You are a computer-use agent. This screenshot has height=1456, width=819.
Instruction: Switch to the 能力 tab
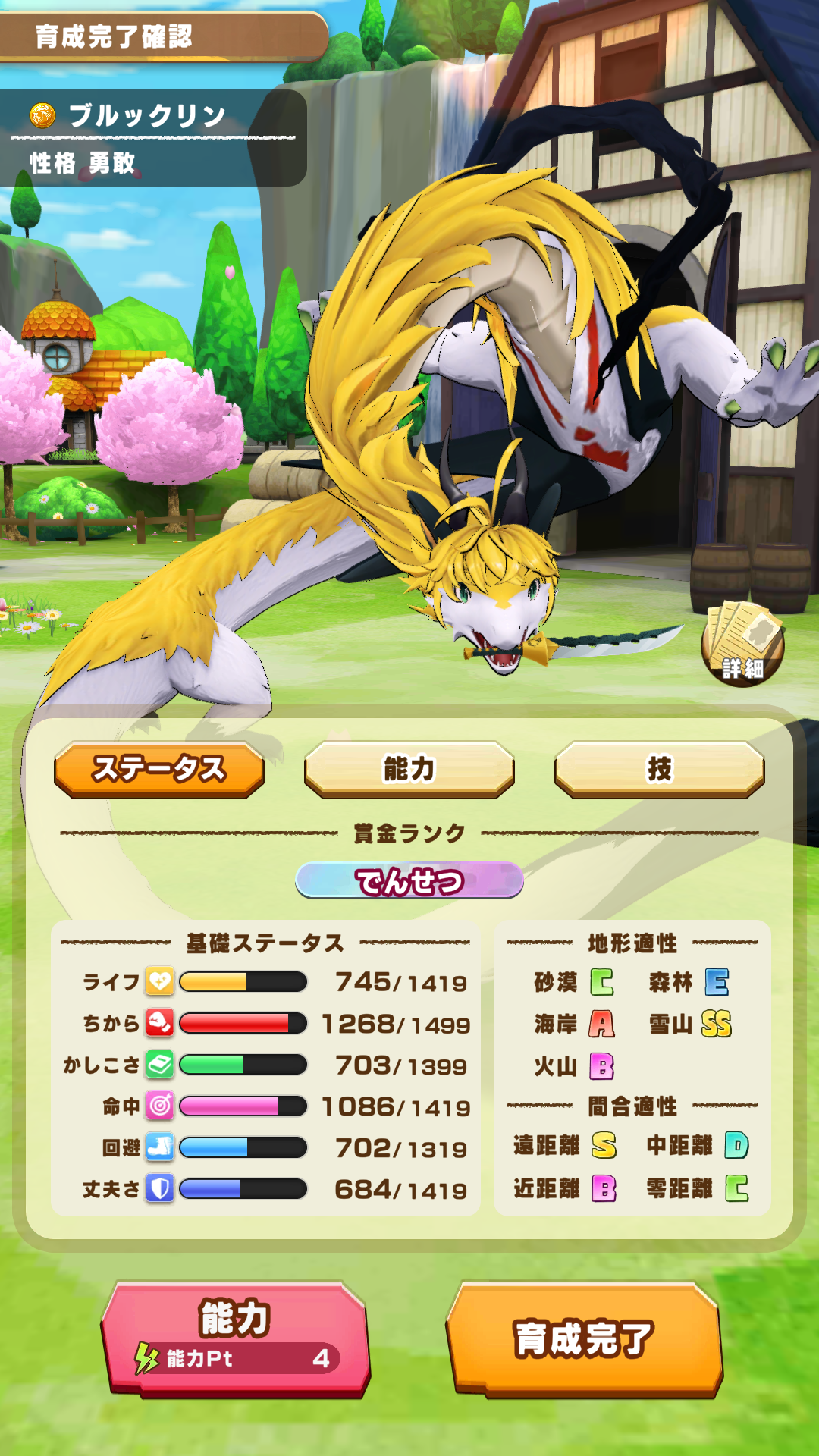[x=409, y=769]
